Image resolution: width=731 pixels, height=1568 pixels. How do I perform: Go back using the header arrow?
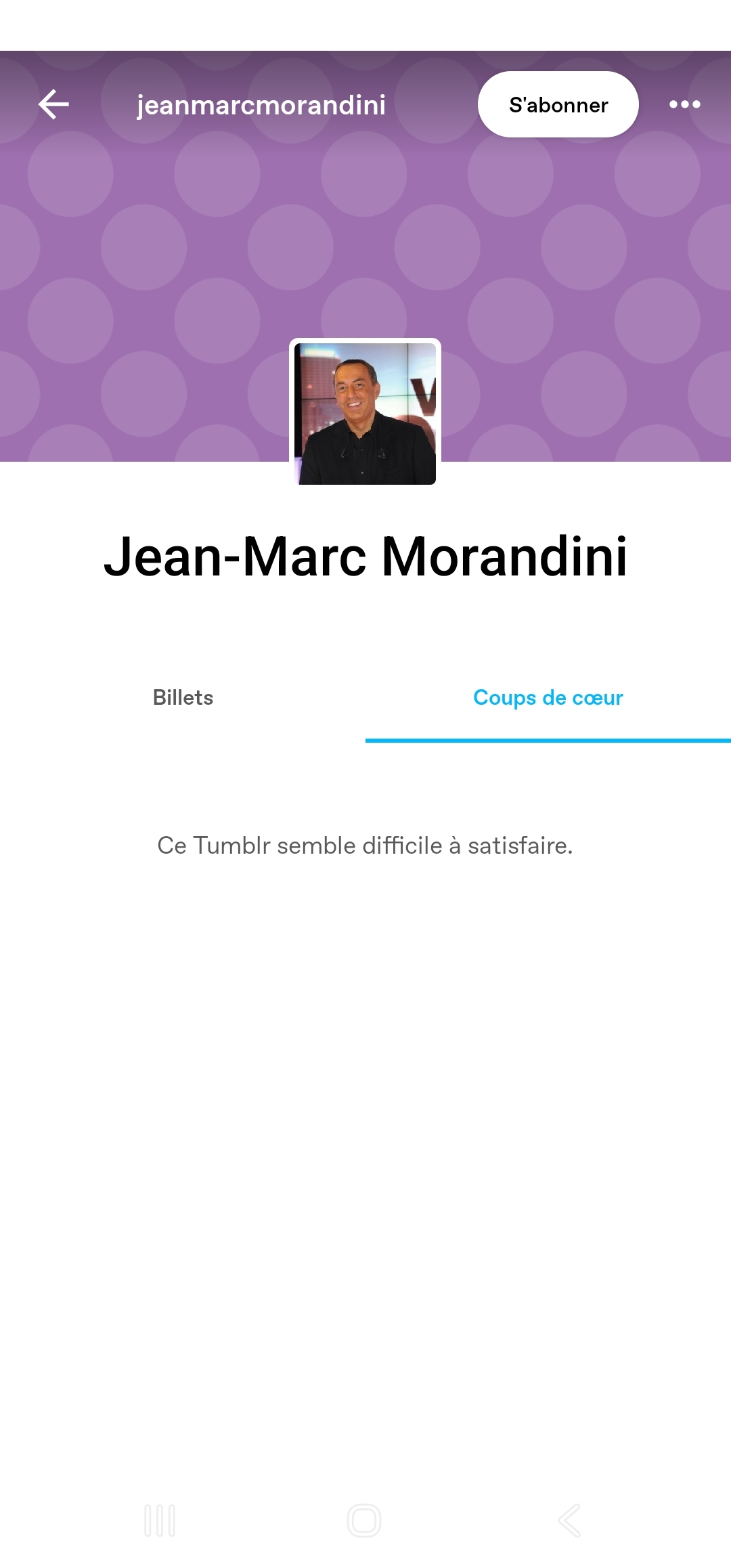(53, 104)
